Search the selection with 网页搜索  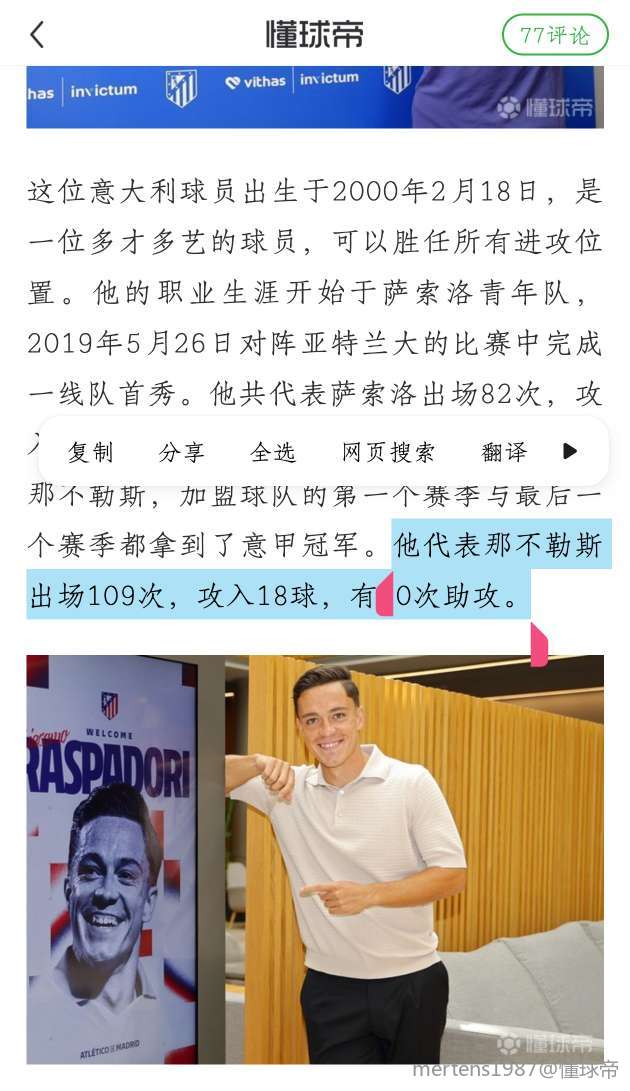389,452
